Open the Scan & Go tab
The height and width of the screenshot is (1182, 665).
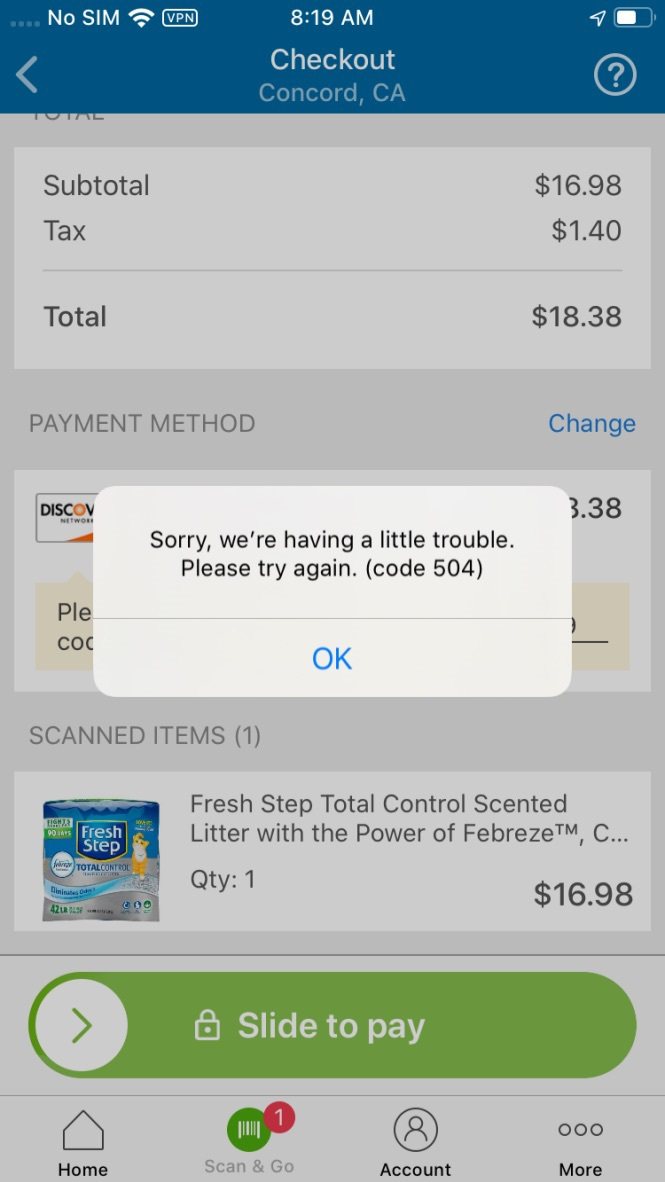tap(249, 1143)
